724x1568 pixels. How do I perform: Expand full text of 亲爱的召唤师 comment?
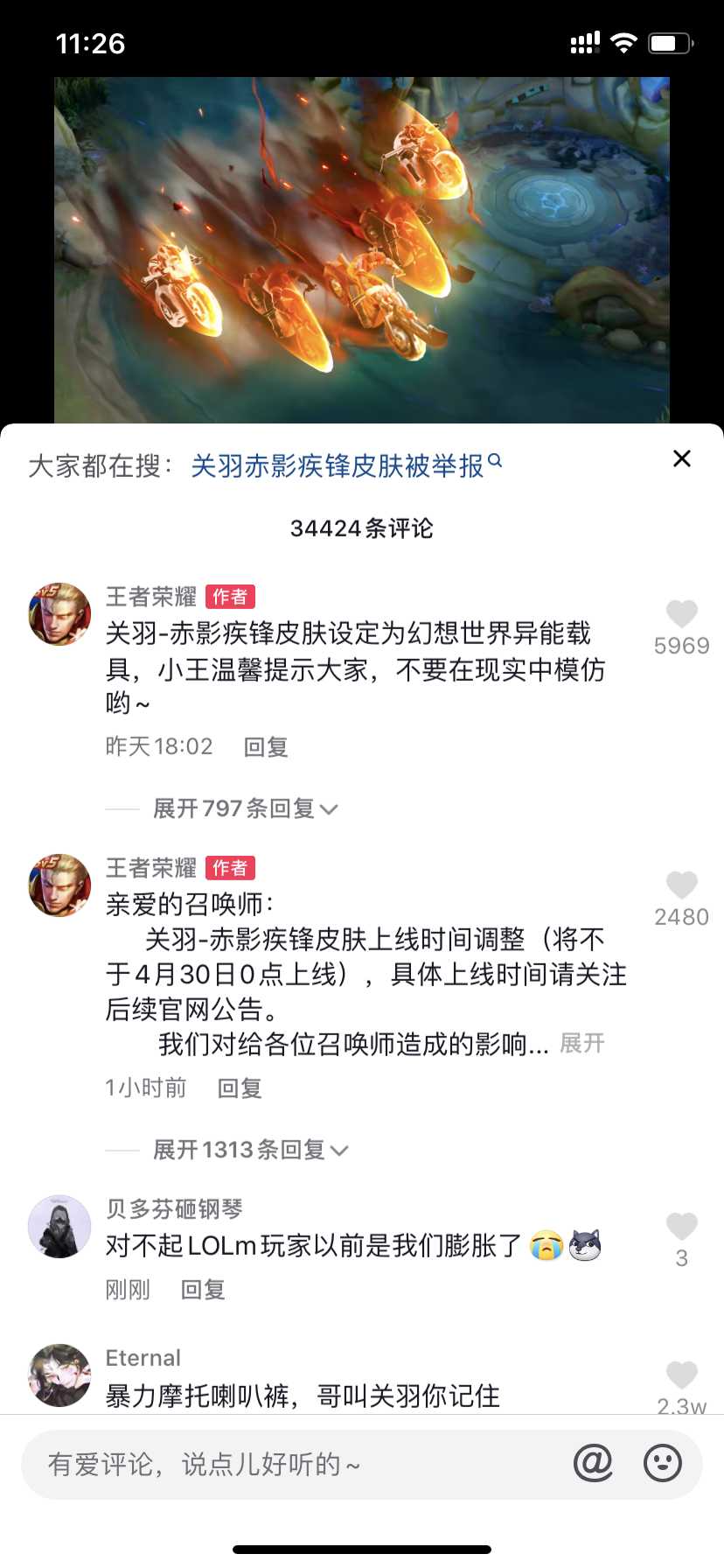(x=581, y=1043)
